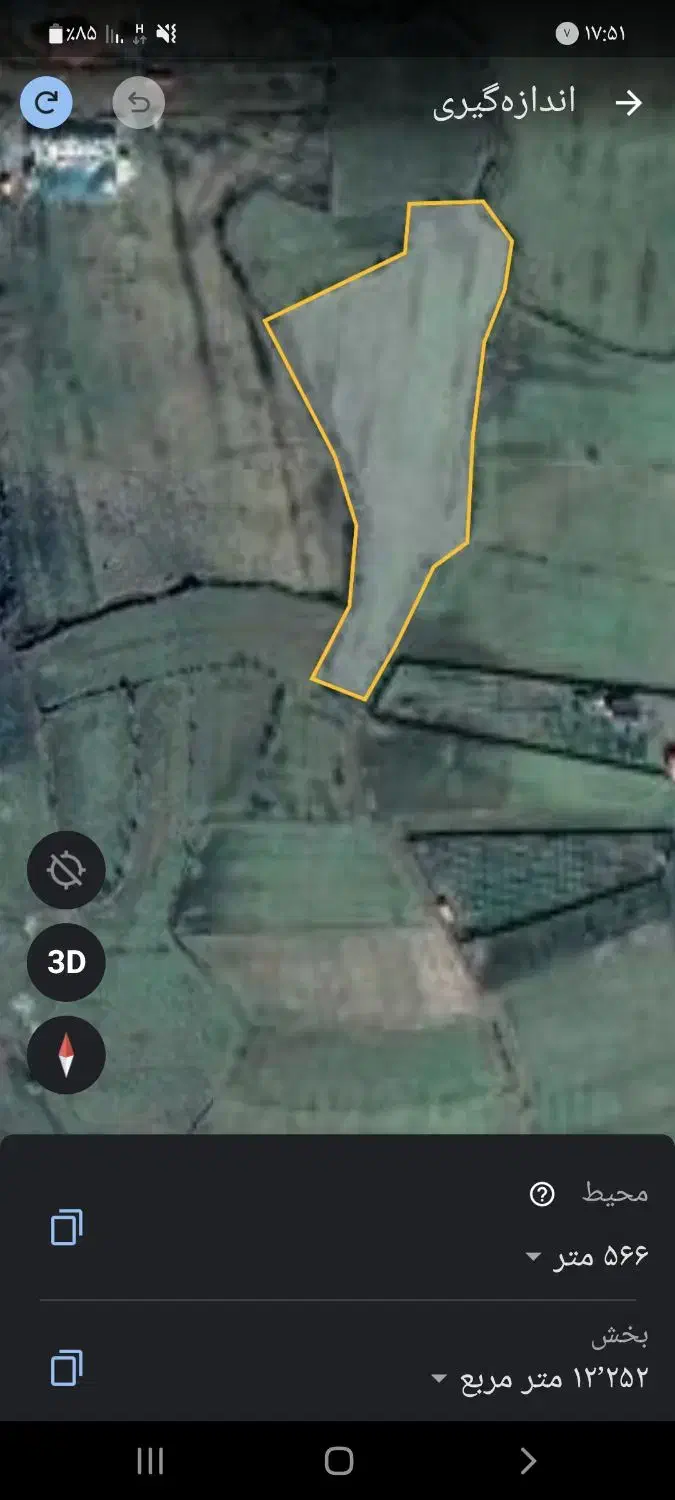The width and height of the screenshot is (675, 1500).
Task: Copy the محیط (perimeter) value
Action: 66,1227
